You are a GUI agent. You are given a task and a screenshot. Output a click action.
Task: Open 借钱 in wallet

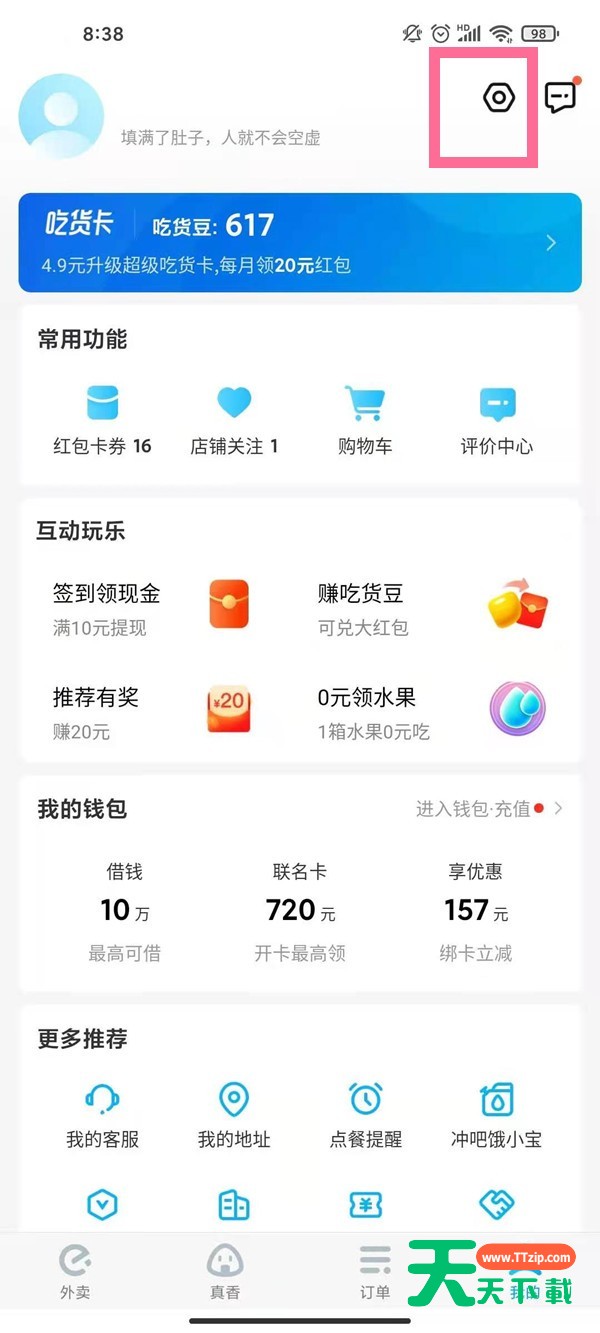(x=125, y=910)
